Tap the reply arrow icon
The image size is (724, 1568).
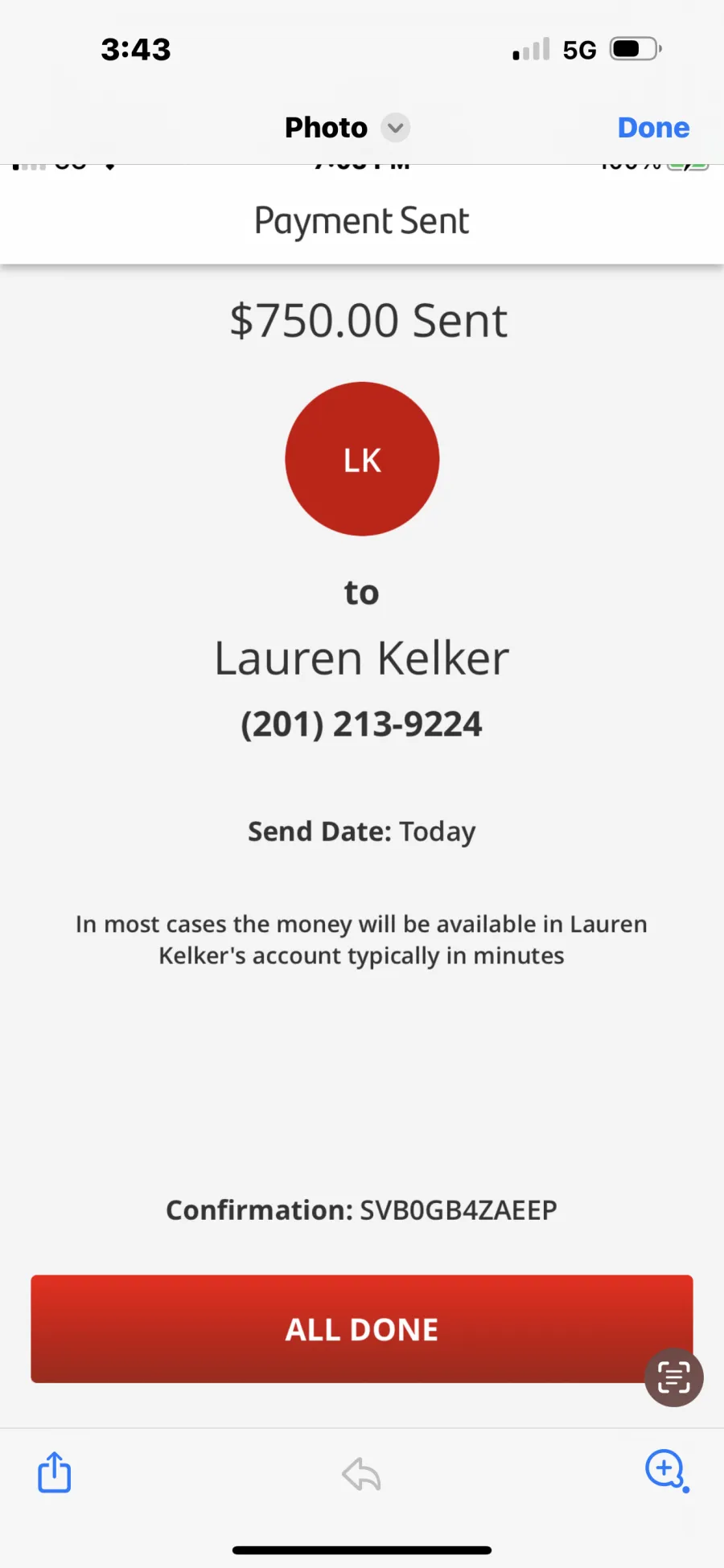click(361, 1474)
